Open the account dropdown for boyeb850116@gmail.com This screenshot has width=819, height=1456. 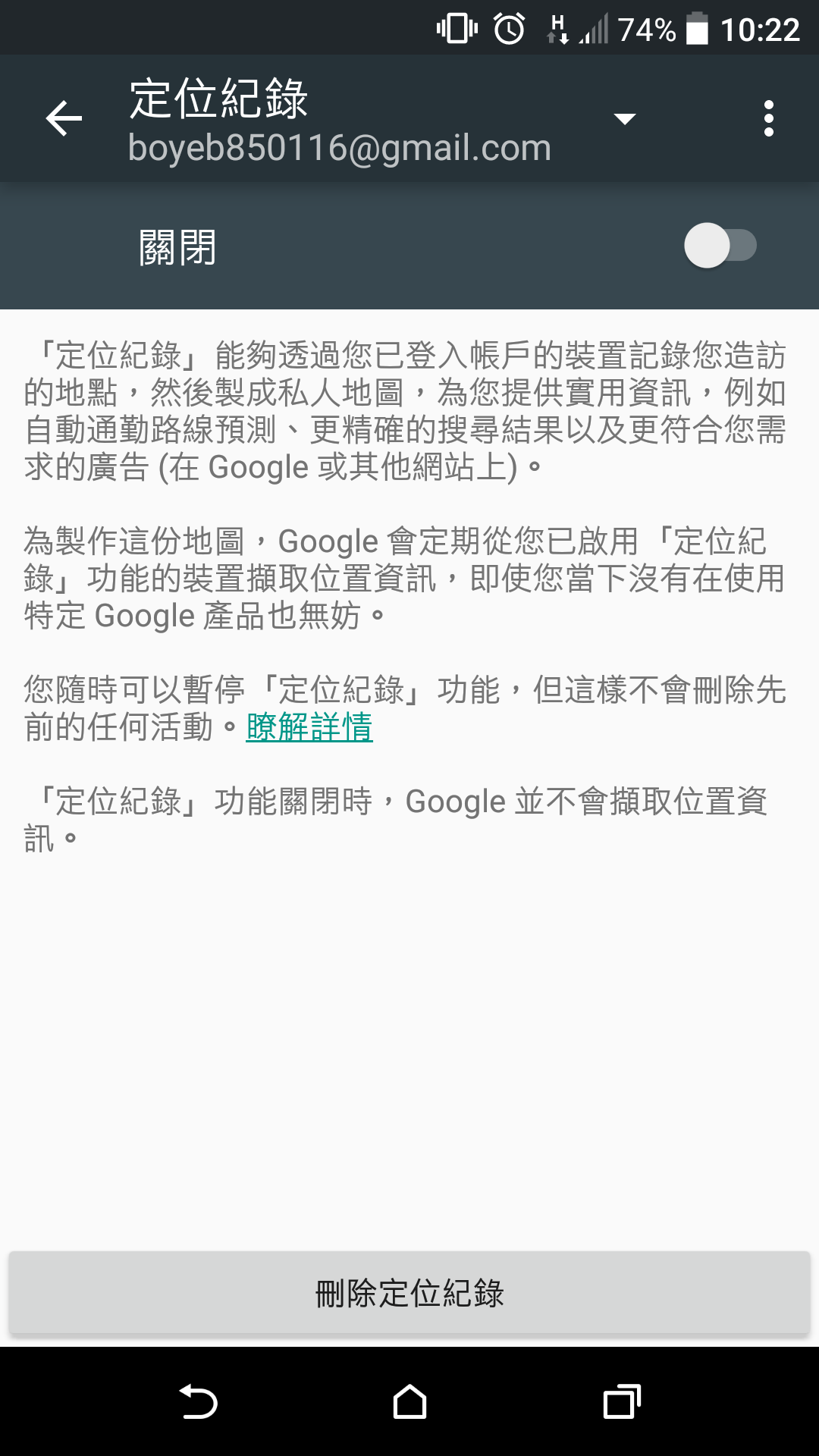click(x=624, y=119)
